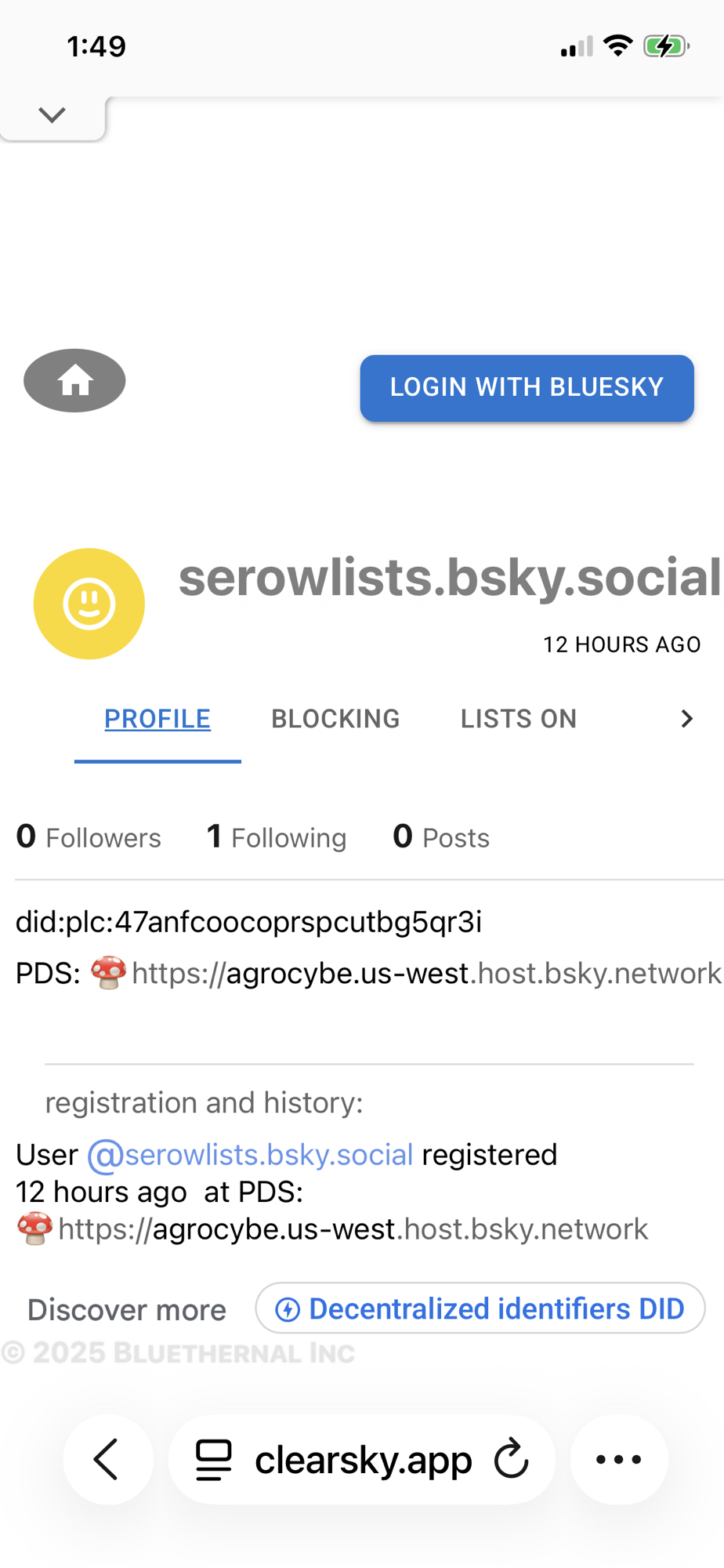Switch to the Blocking tab

point(335,719)
